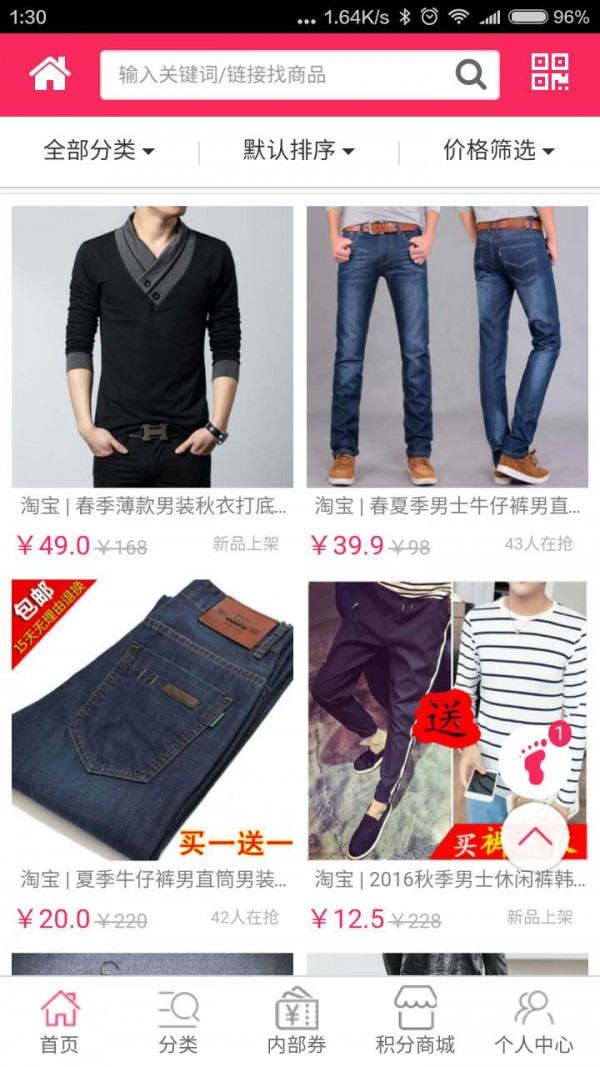Open the 个人中心 tab
The height and width of the screenshot is (1067, 600).
[534, 1022]
